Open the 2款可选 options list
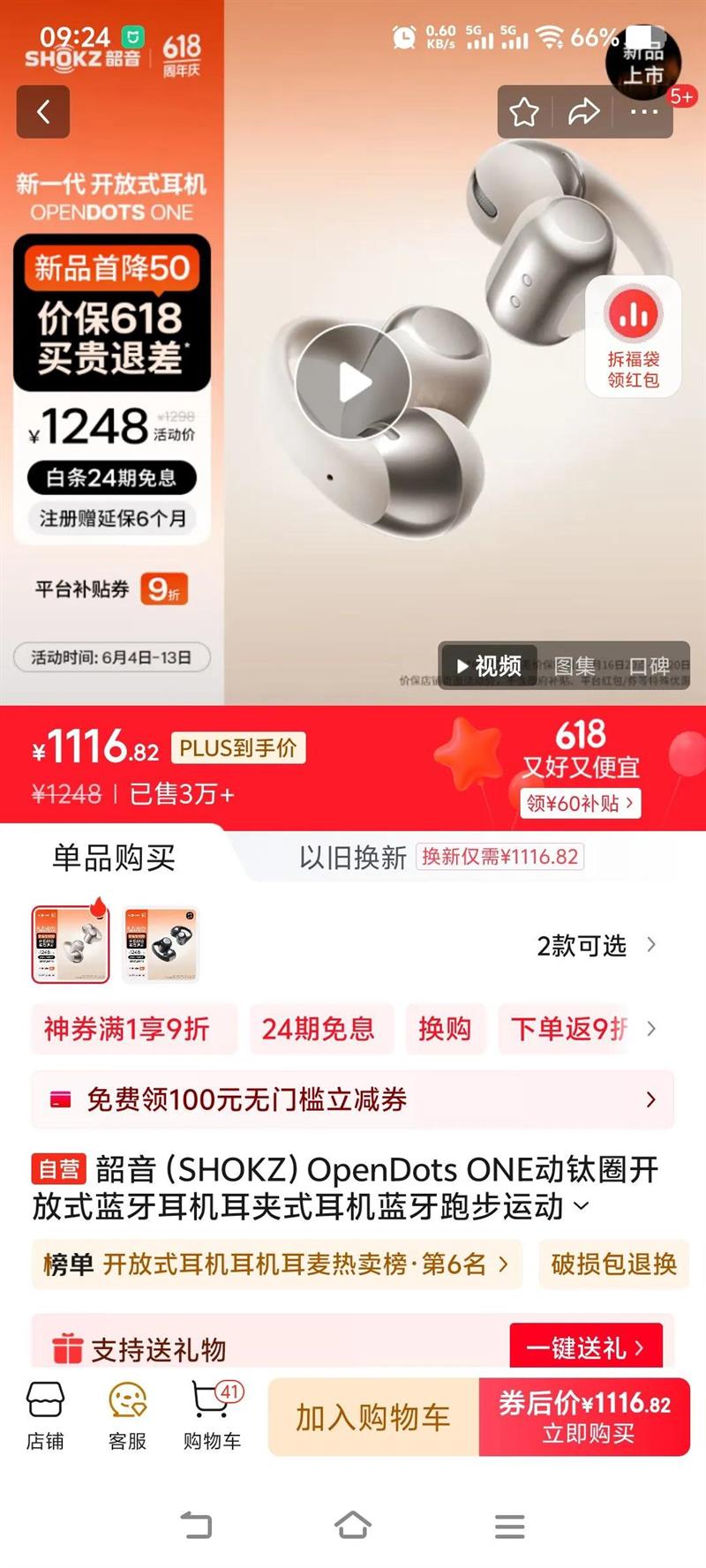706x1568 pixels. (x=596, y=946)
